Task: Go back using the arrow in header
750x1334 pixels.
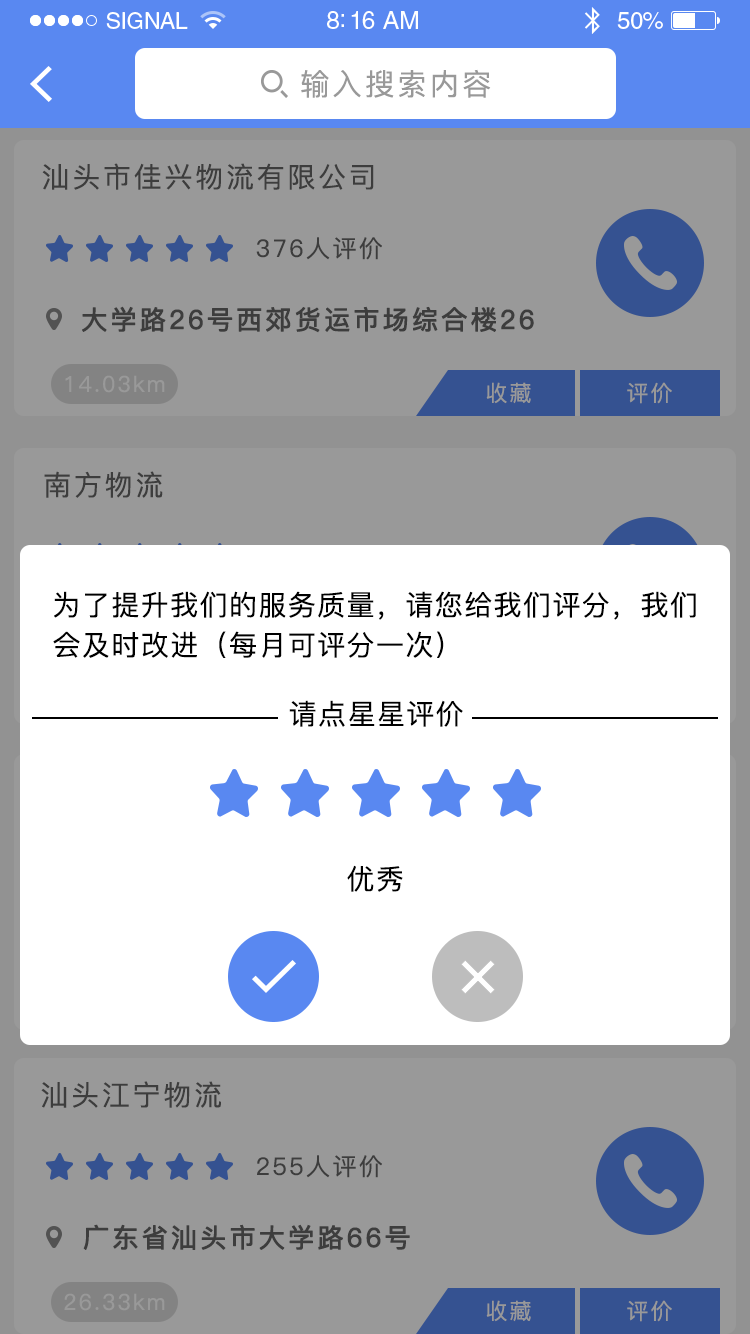Action: (42, 84)
